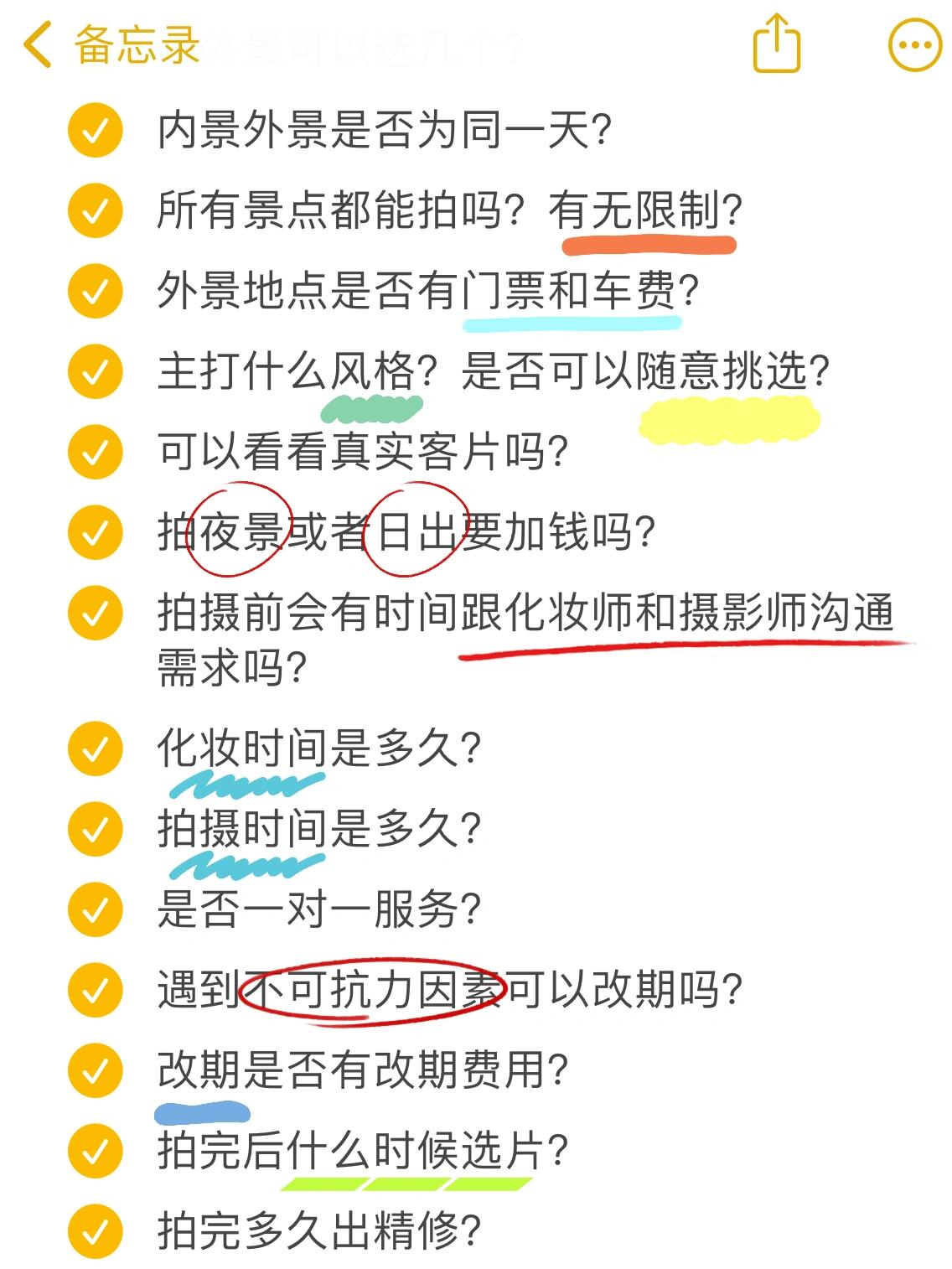Viewport: 952px width, 1269px height.
Task: Uncheck 化妆时间是多久
Action: (95, 748)
